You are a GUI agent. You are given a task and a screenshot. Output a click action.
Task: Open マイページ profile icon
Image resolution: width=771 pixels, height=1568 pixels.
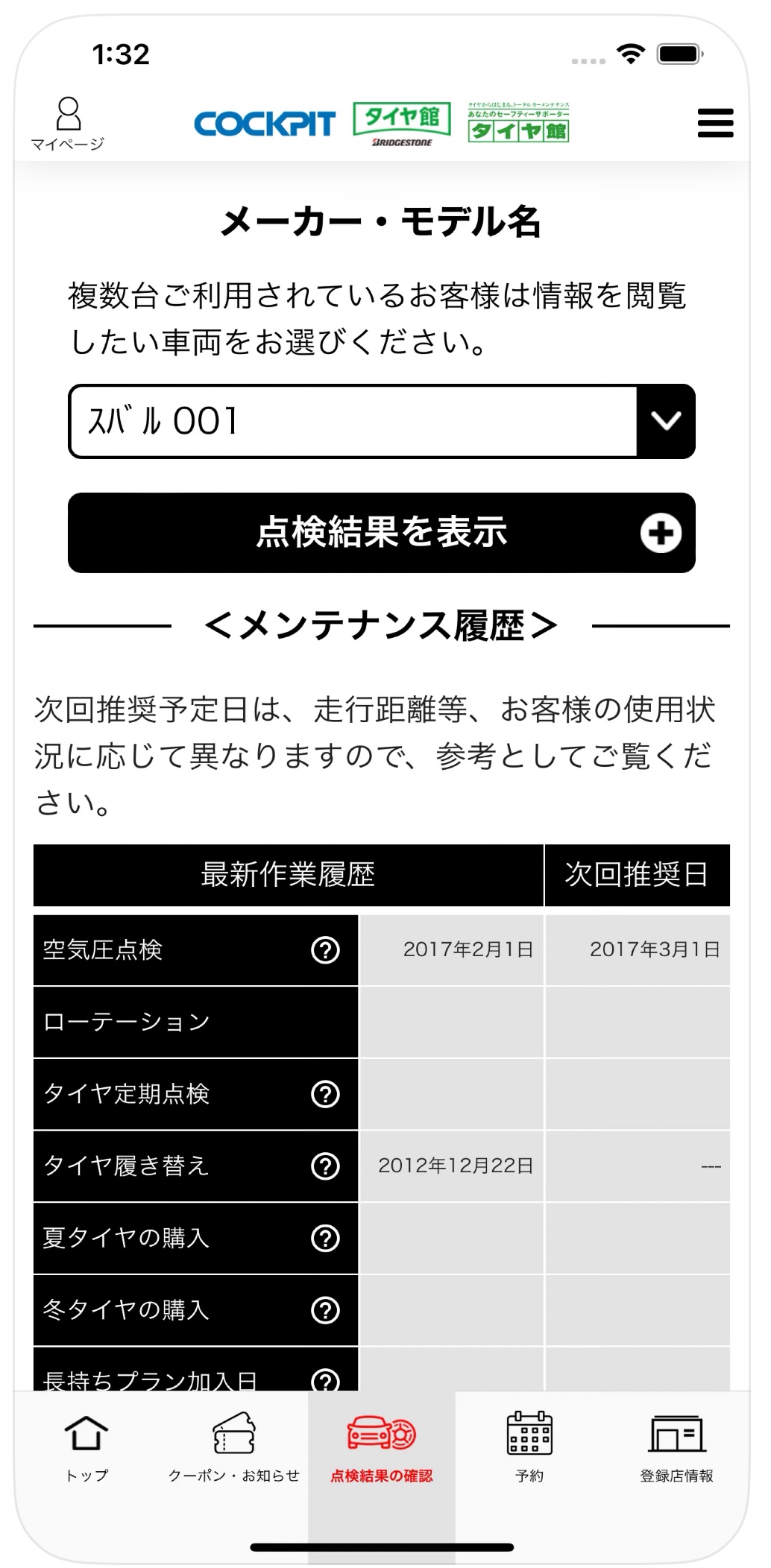pos(68,123)
